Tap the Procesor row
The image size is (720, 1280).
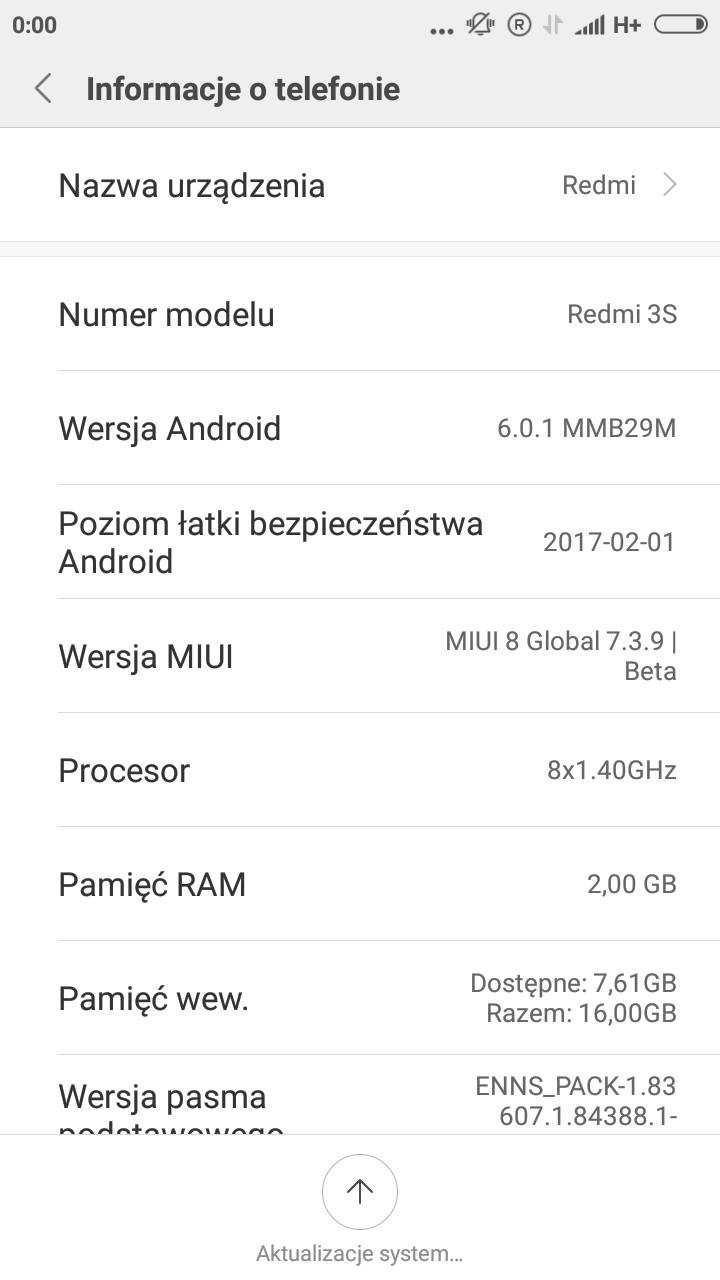coord(360,771)
